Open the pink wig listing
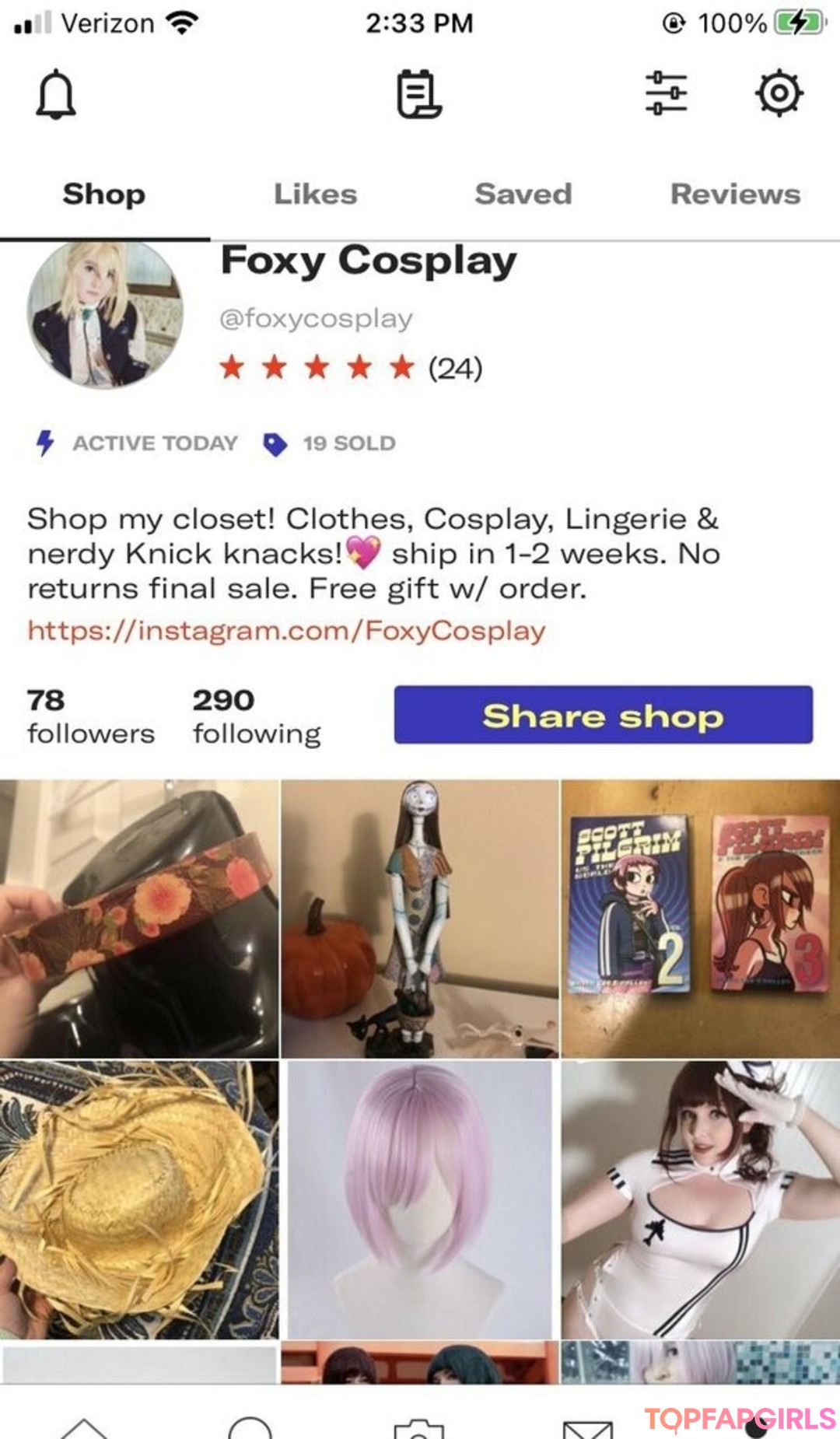The width and height of the screenshot is (840, 1439). [419, 1199]
